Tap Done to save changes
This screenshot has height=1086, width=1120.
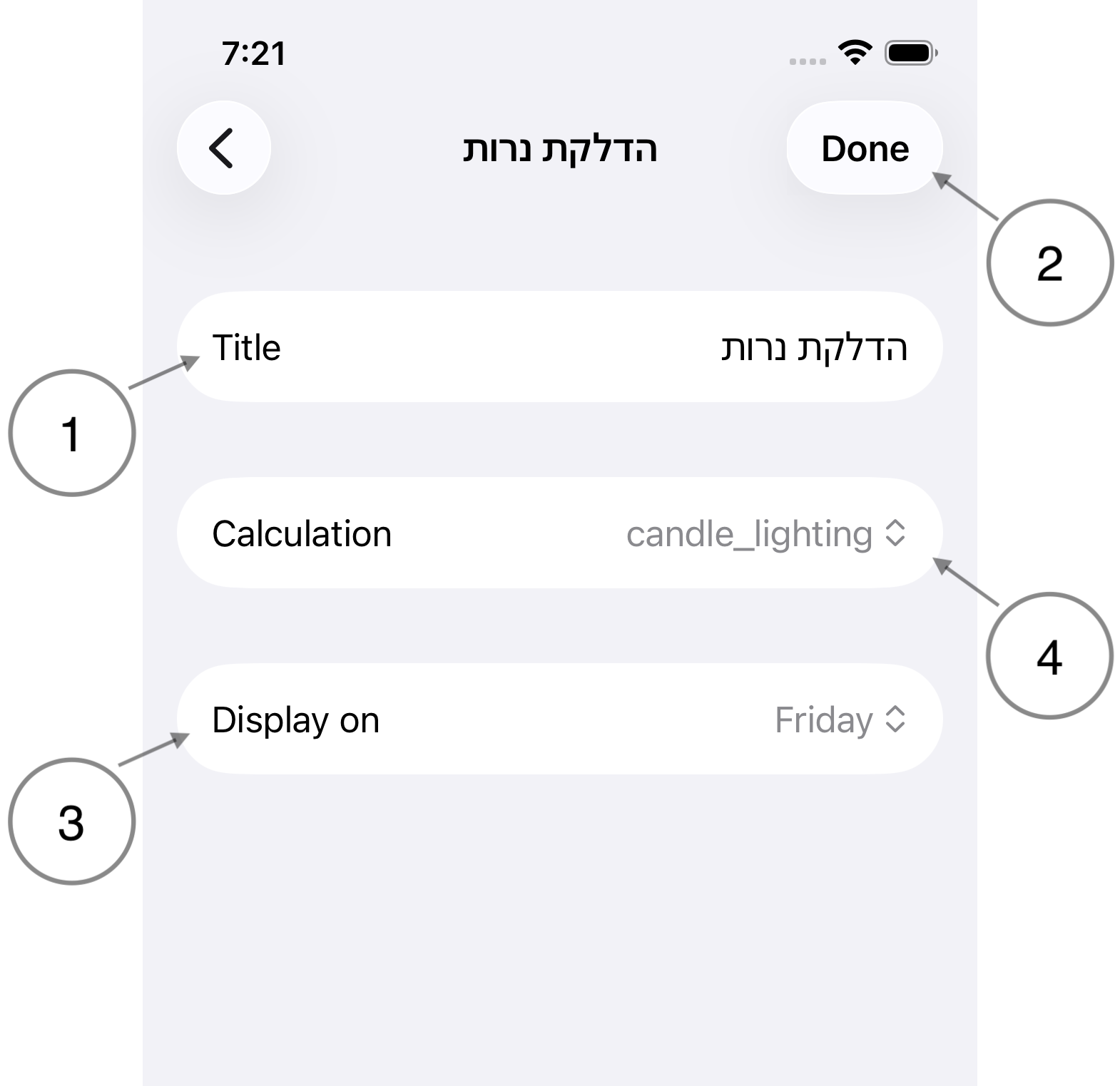pos(864,148)
